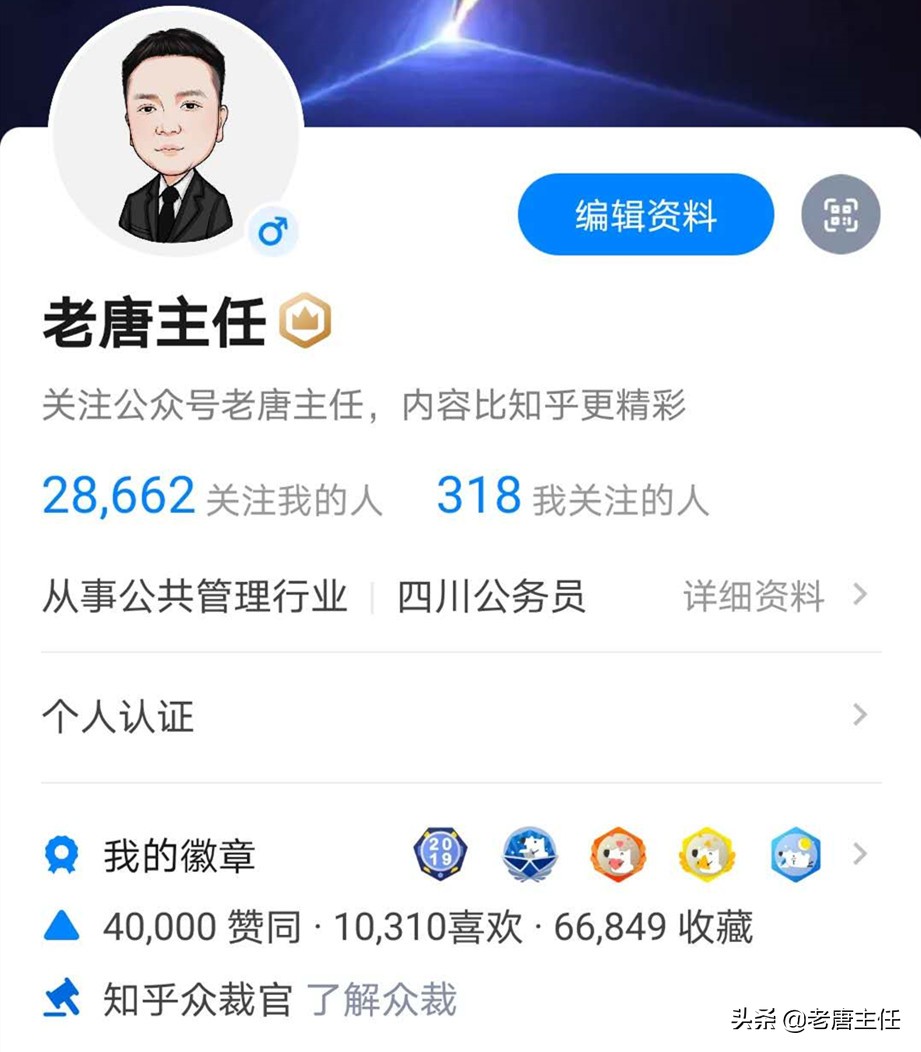Expand the 详细资料 chevron
921x1052 pixels.
(x=860, y=596)
